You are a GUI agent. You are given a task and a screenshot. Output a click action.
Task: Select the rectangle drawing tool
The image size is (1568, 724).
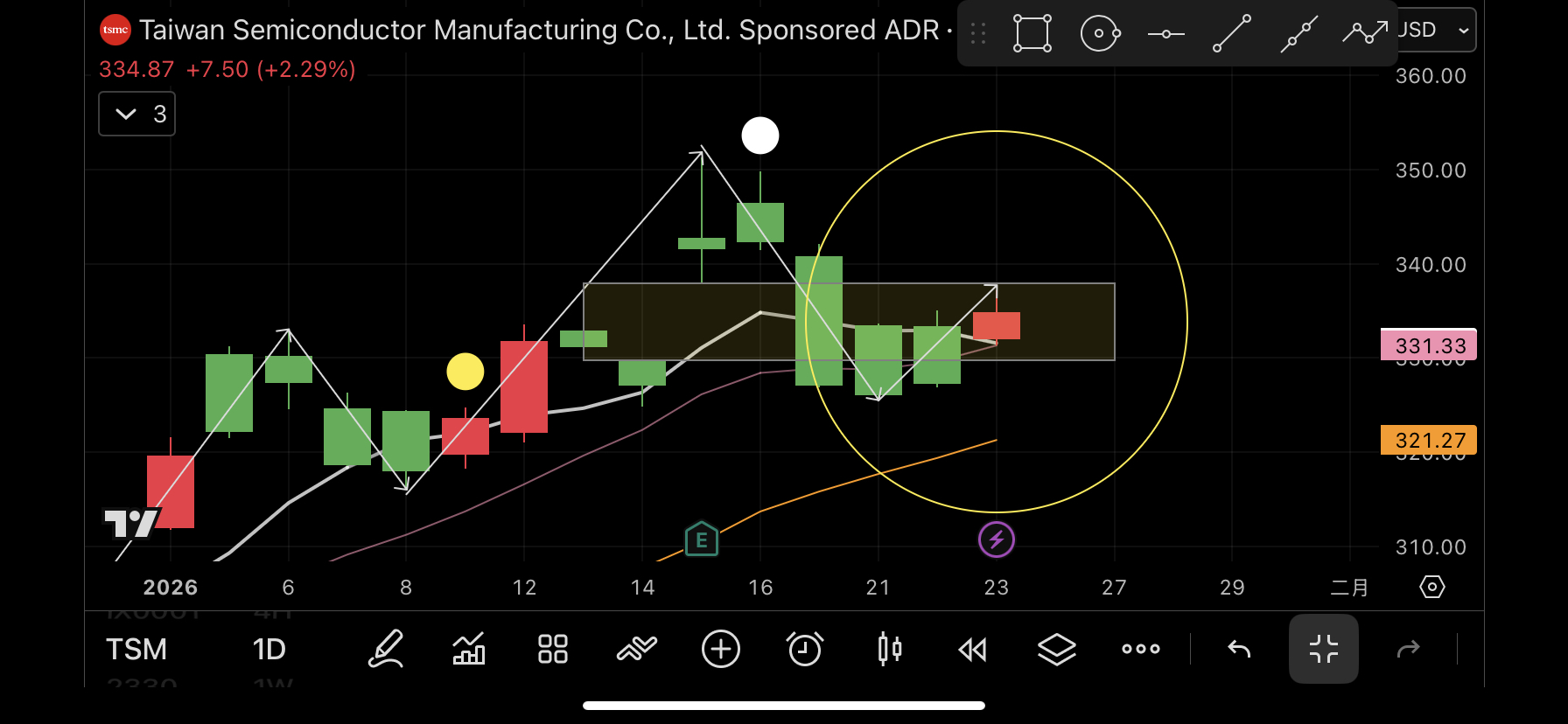pyautogui.click(x=1032, y=33)
